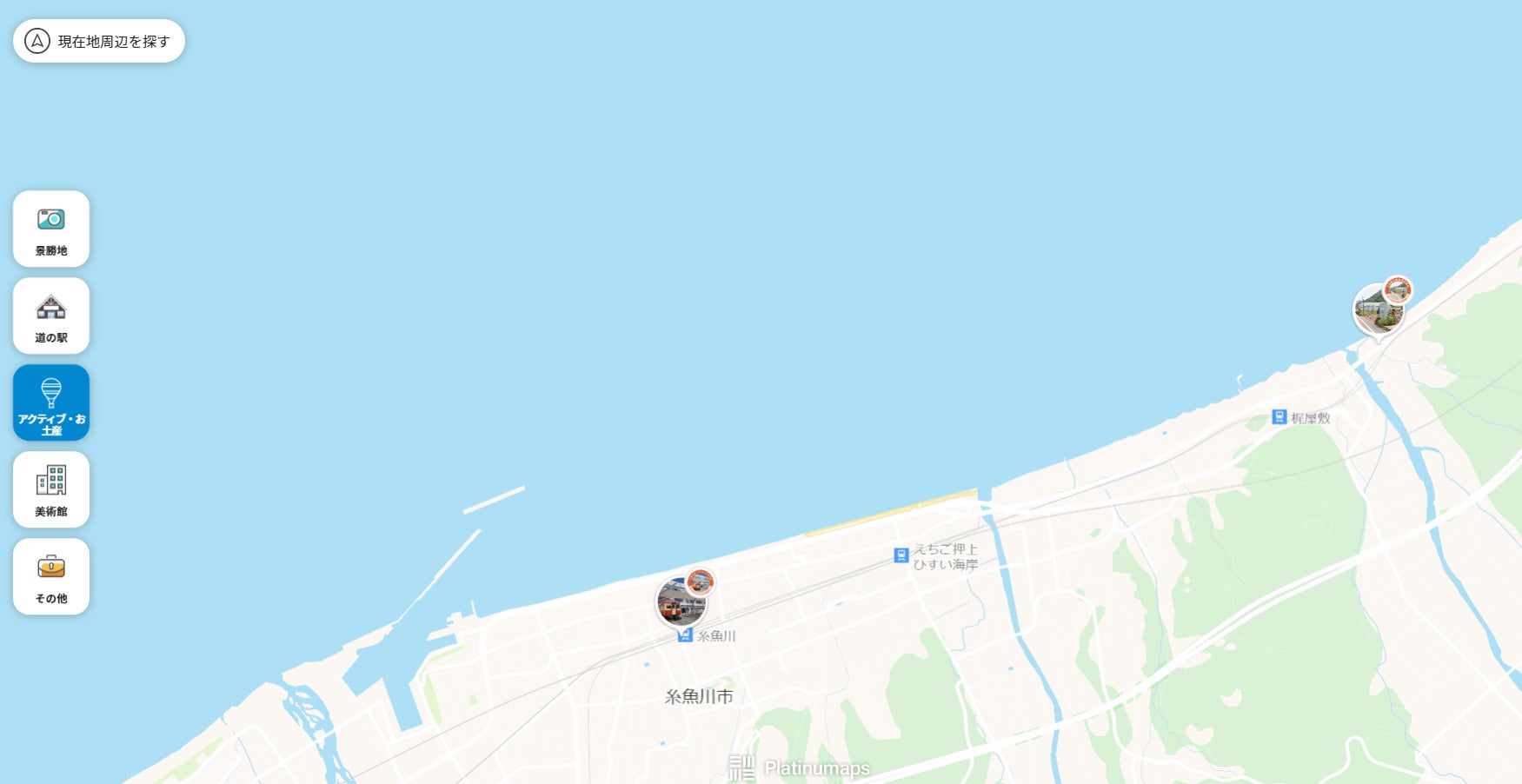Select the 道の駅 category filter
Screen dimensions: 1522x784
(51, 316)
